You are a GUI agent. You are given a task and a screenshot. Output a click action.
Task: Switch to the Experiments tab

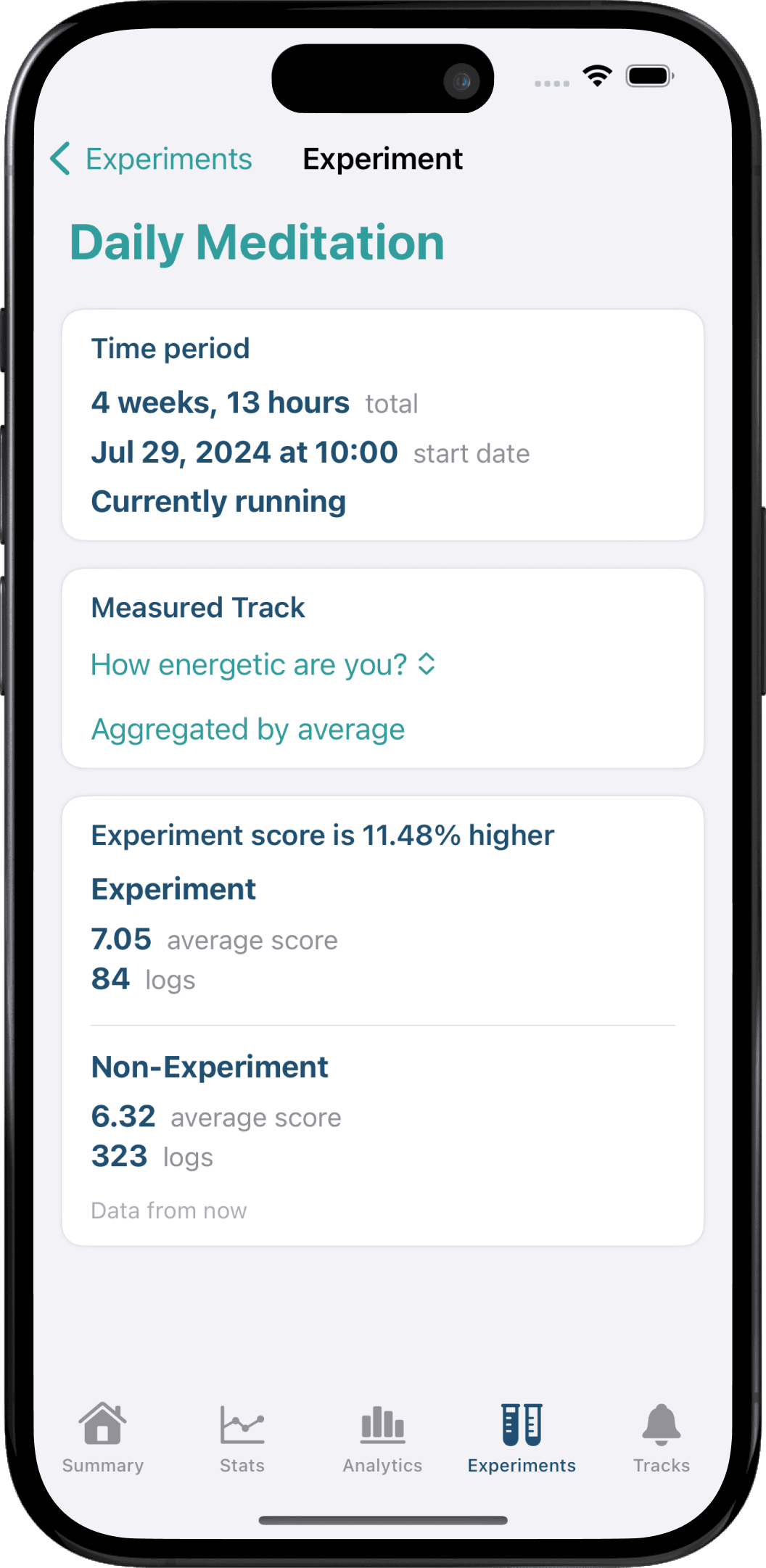point(521,1440)
